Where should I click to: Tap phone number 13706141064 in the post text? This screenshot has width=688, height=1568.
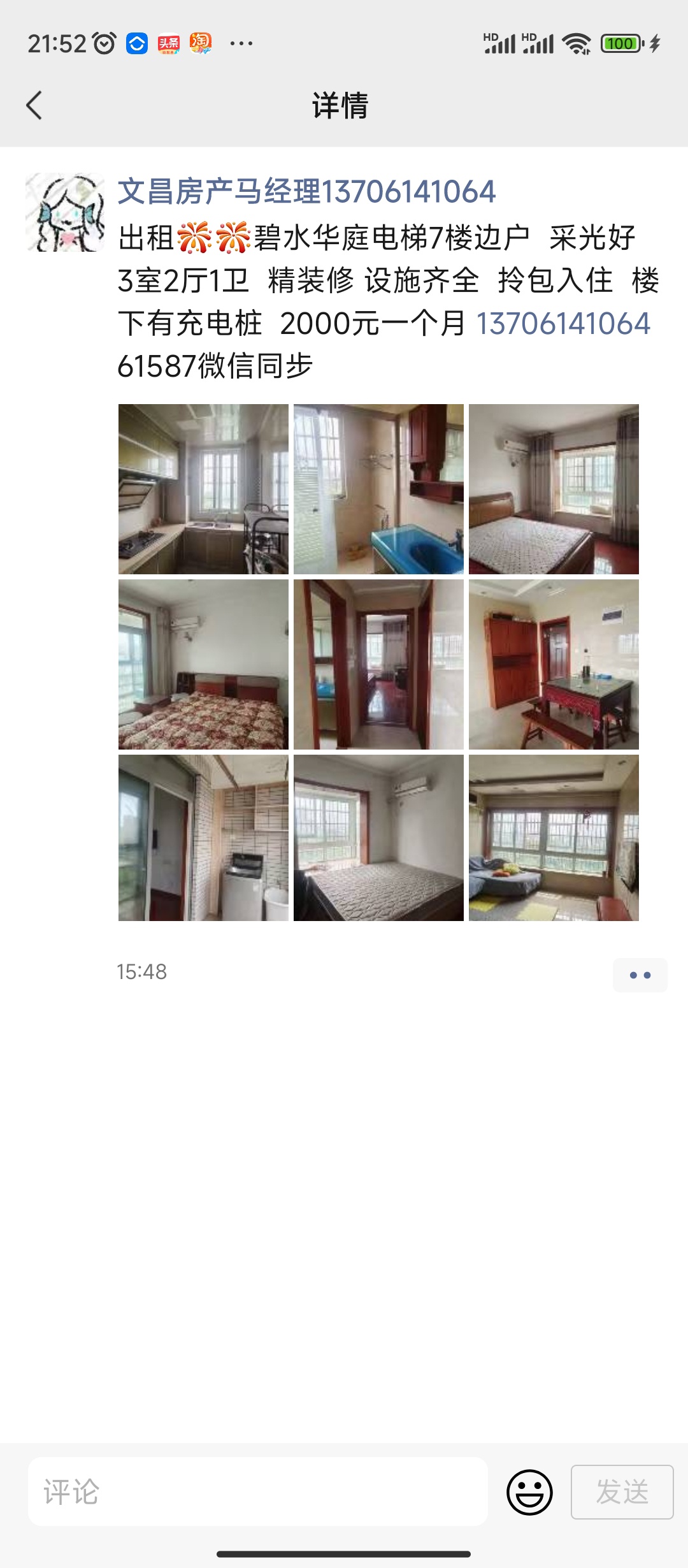pyautogui.click(x=563, y=323)
